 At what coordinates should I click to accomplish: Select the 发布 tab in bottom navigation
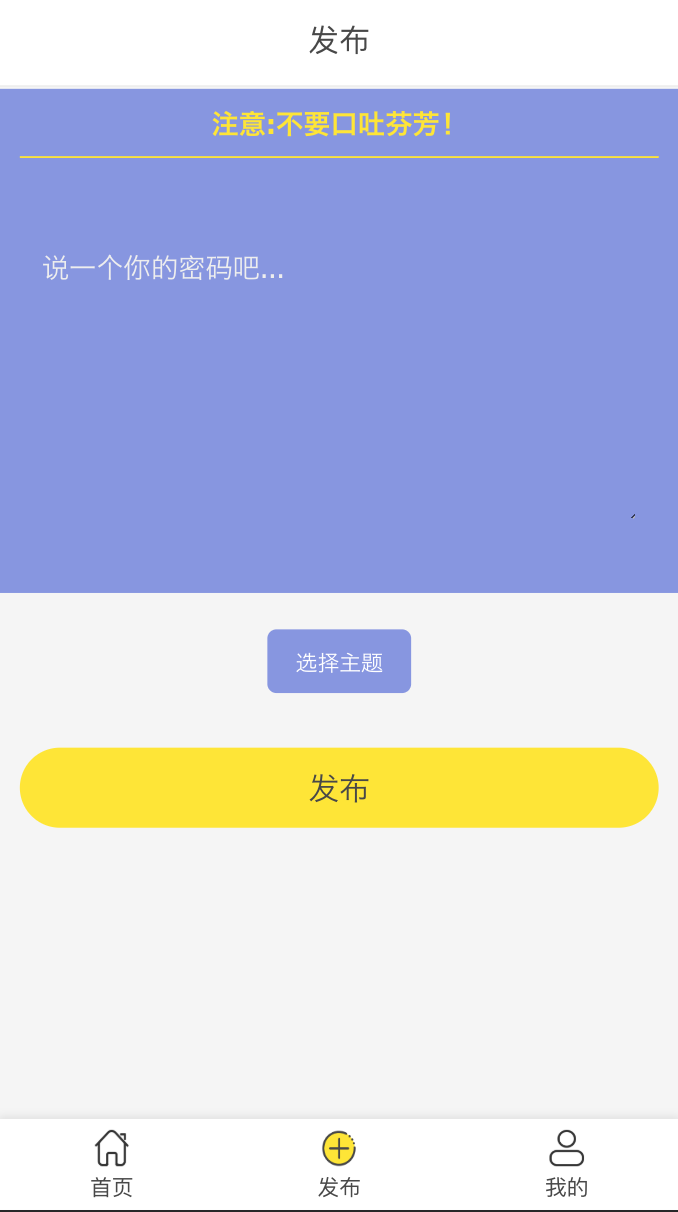click(x=339, y=1163)
